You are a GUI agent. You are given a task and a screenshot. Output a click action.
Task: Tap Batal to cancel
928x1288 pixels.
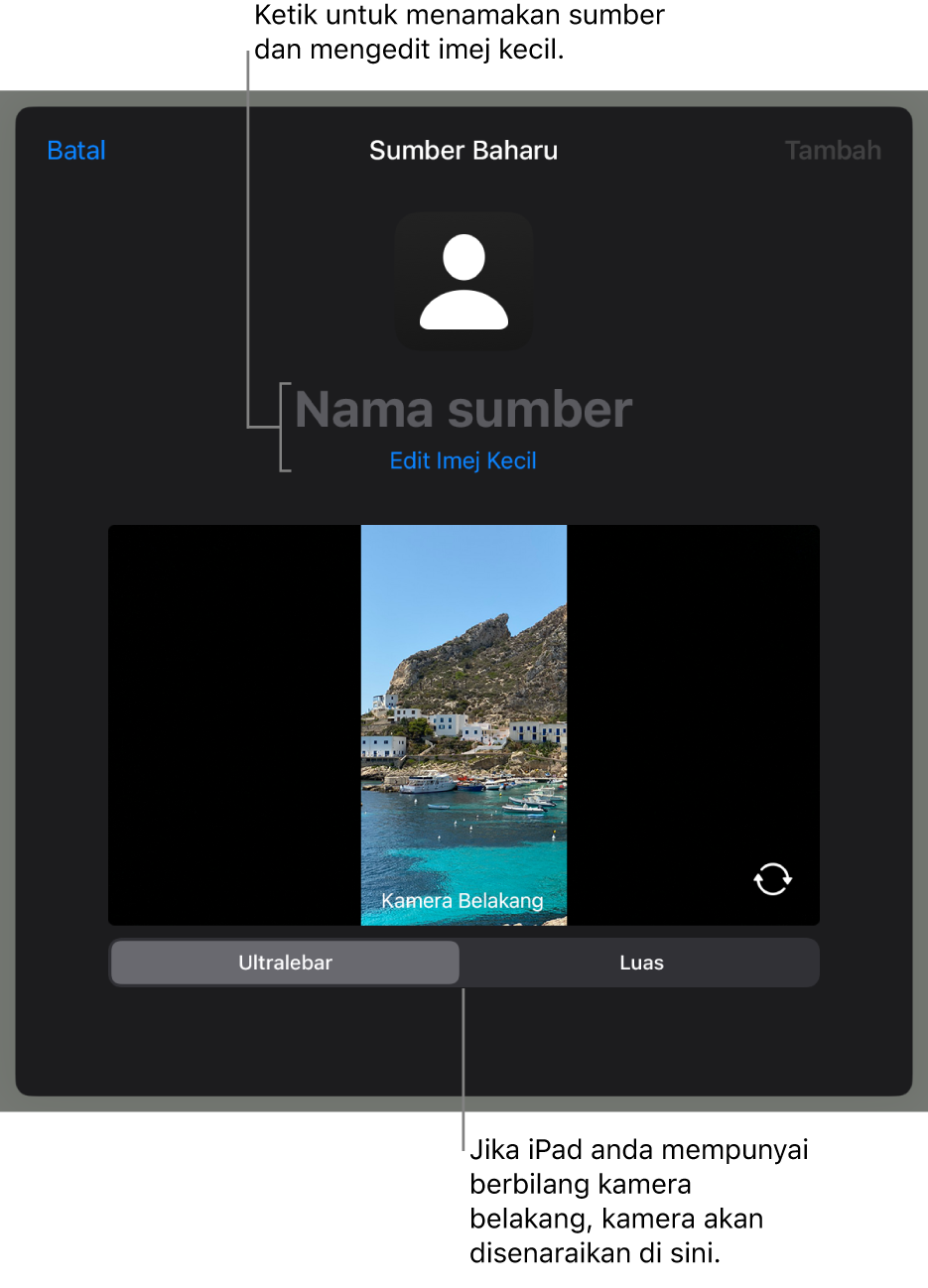click(76, 151)
